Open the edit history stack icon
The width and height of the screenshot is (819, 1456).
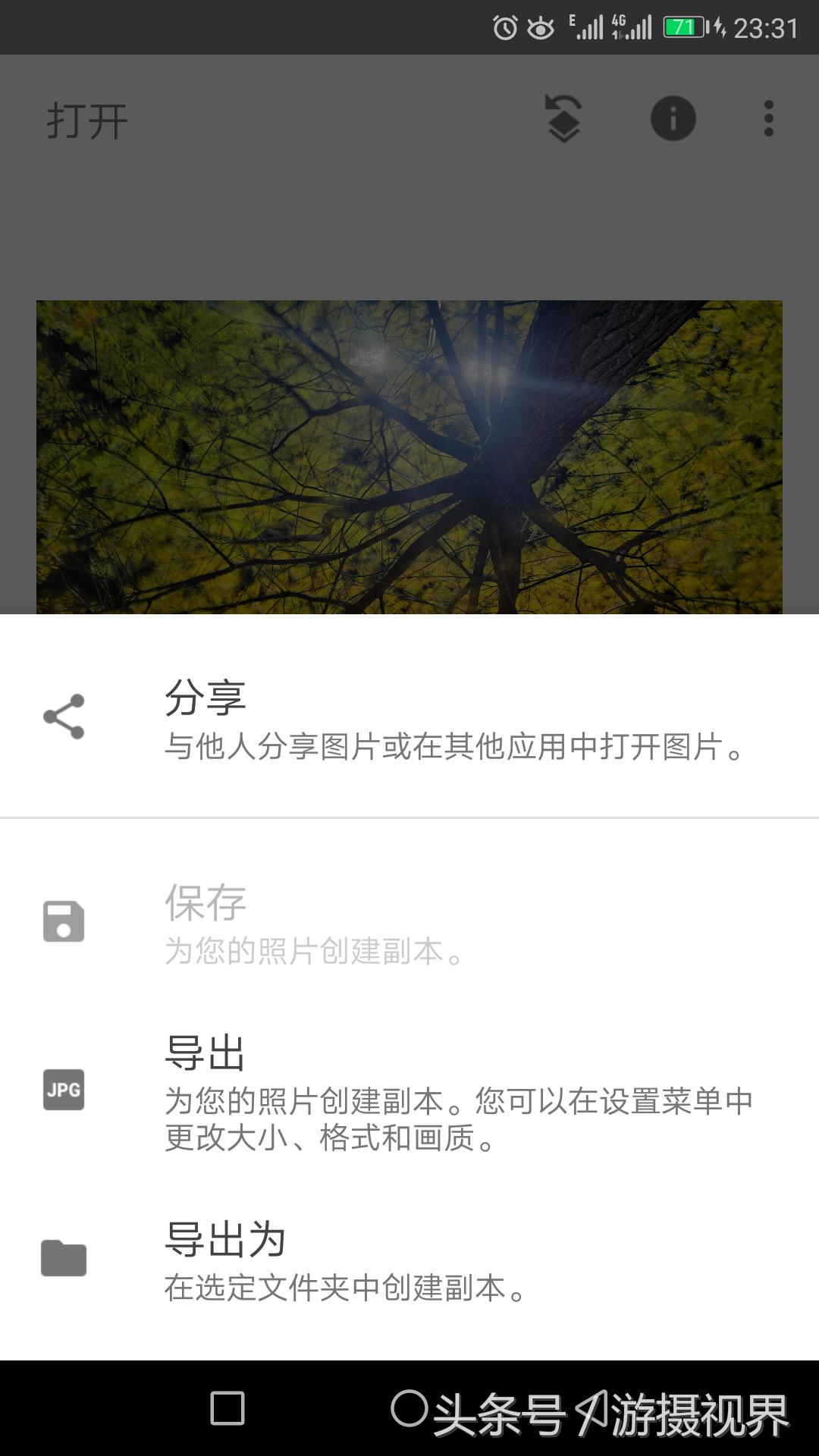point(563,118)
